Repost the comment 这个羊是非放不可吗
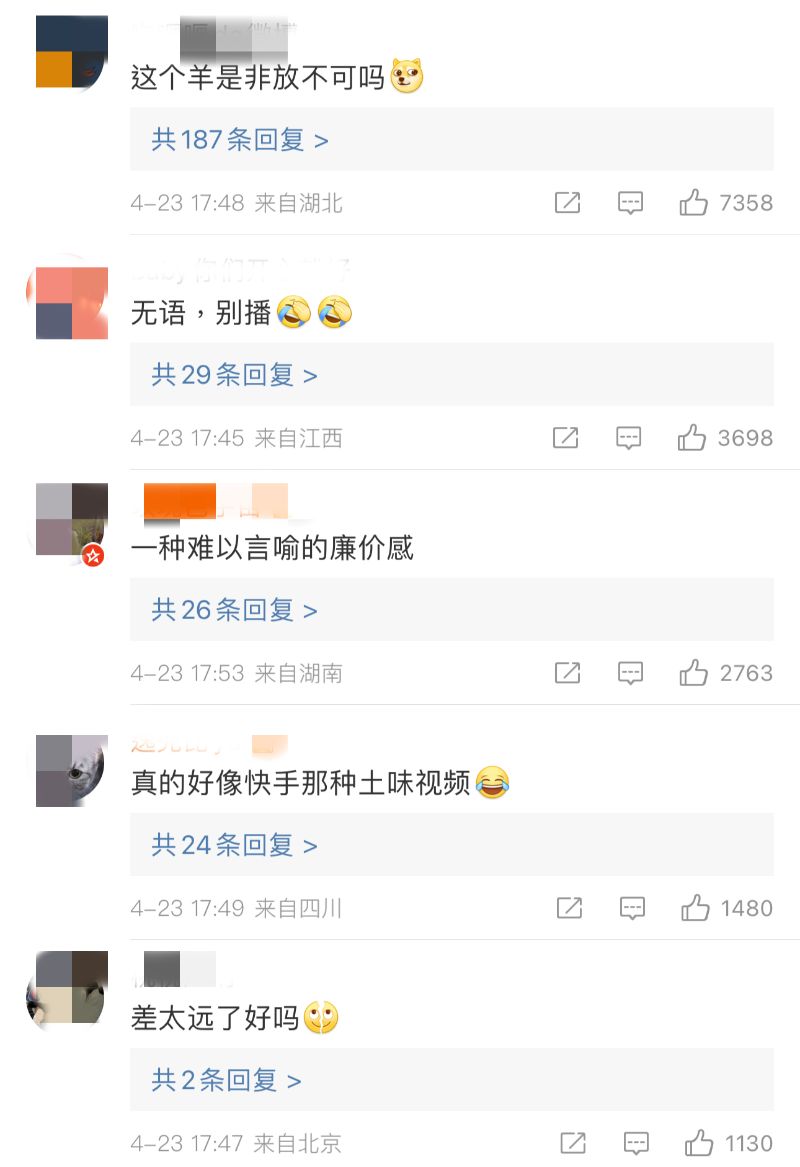 567,203
